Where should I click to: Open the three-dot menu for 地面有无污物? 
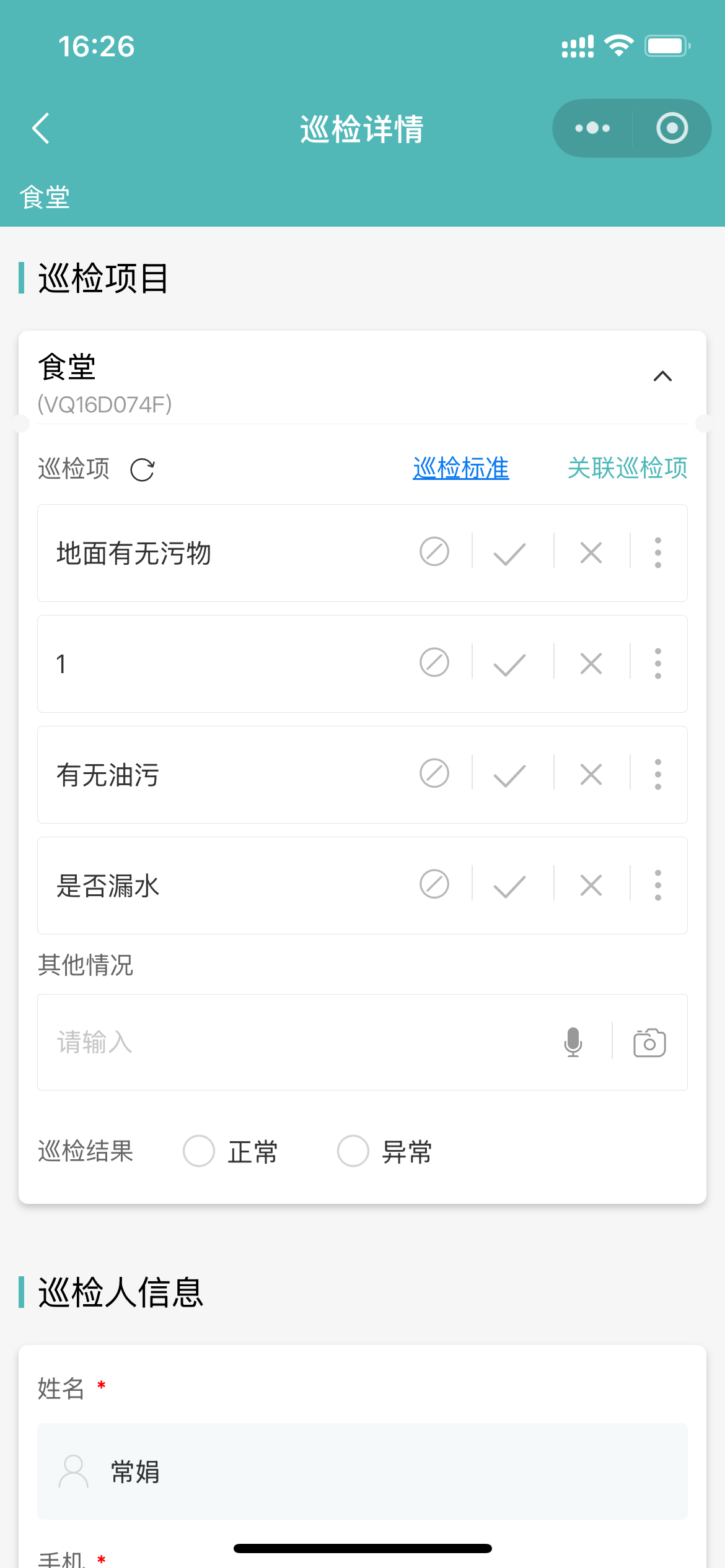[x=657, y=552]
